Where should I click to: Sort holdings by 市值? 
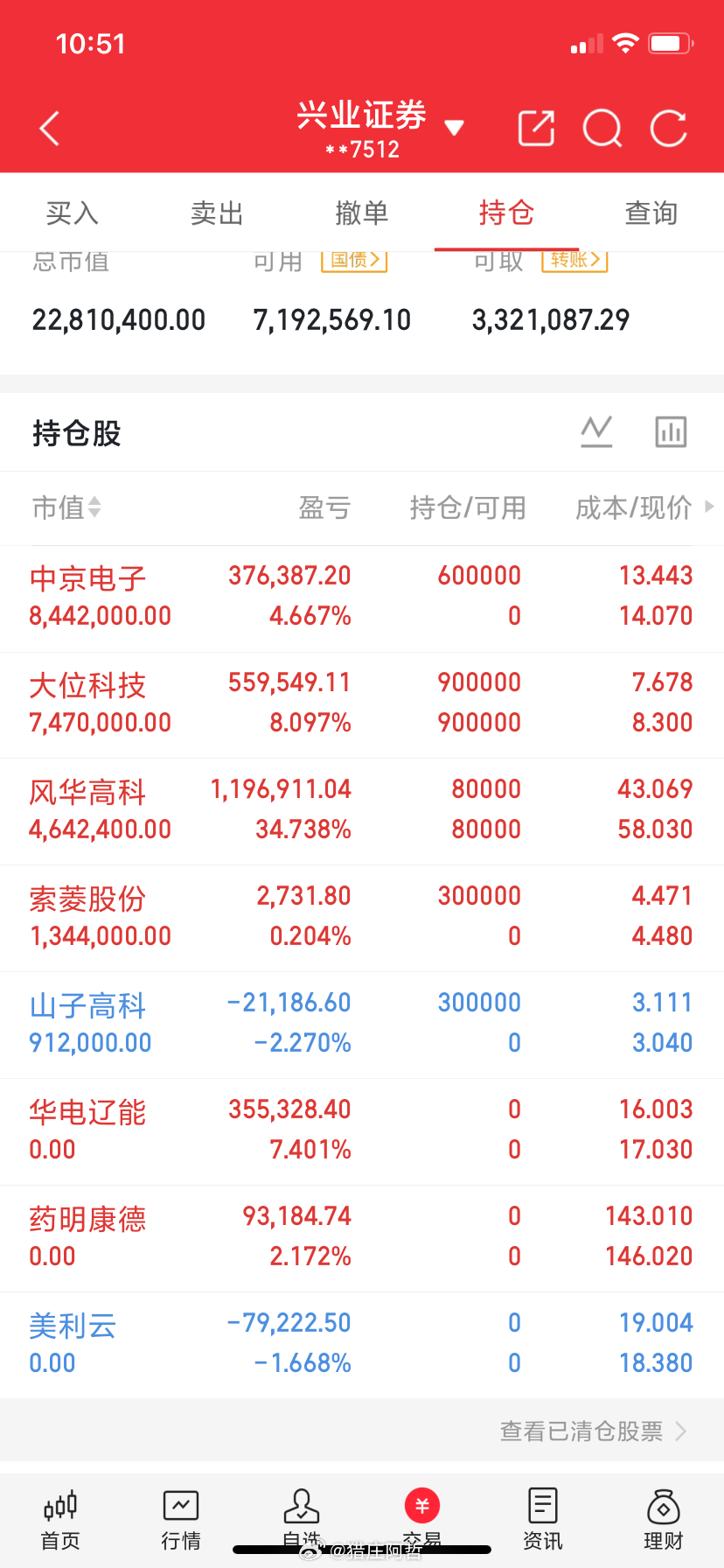pyautogui.click(x=66, y=507)
